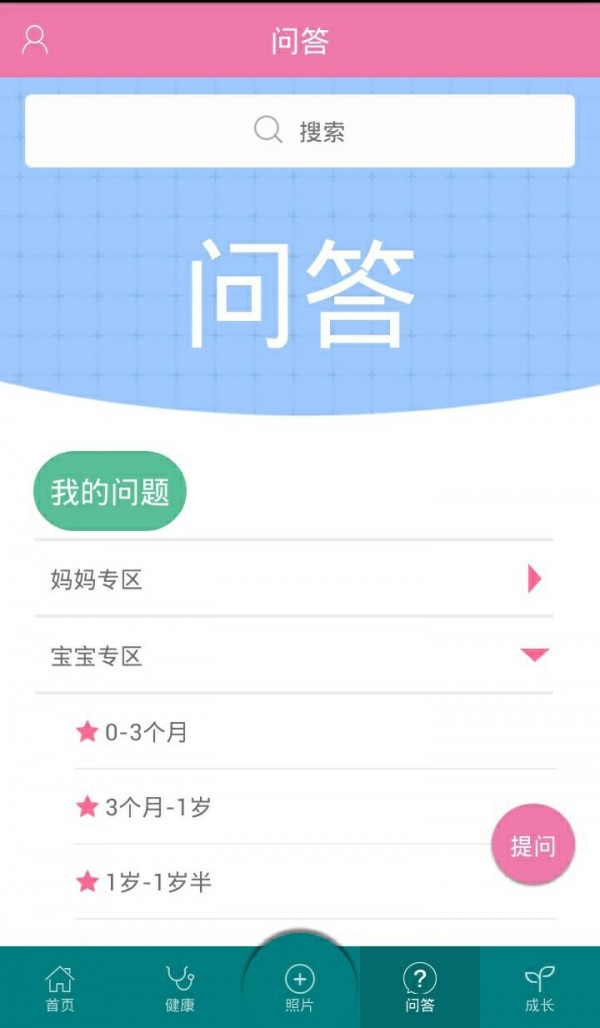Viewport: 600px width, 1028px height.
Task: Select the 问答 tab
Action: pyautogui.click(x=420, y=988)
